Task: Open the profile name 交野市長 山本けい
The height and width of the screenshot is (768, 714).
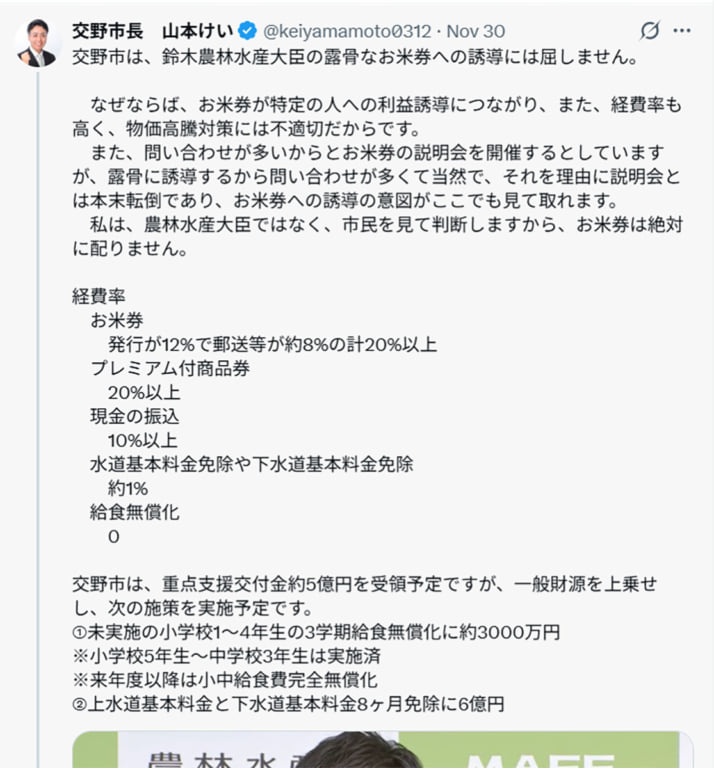Action: click(152, 31)
